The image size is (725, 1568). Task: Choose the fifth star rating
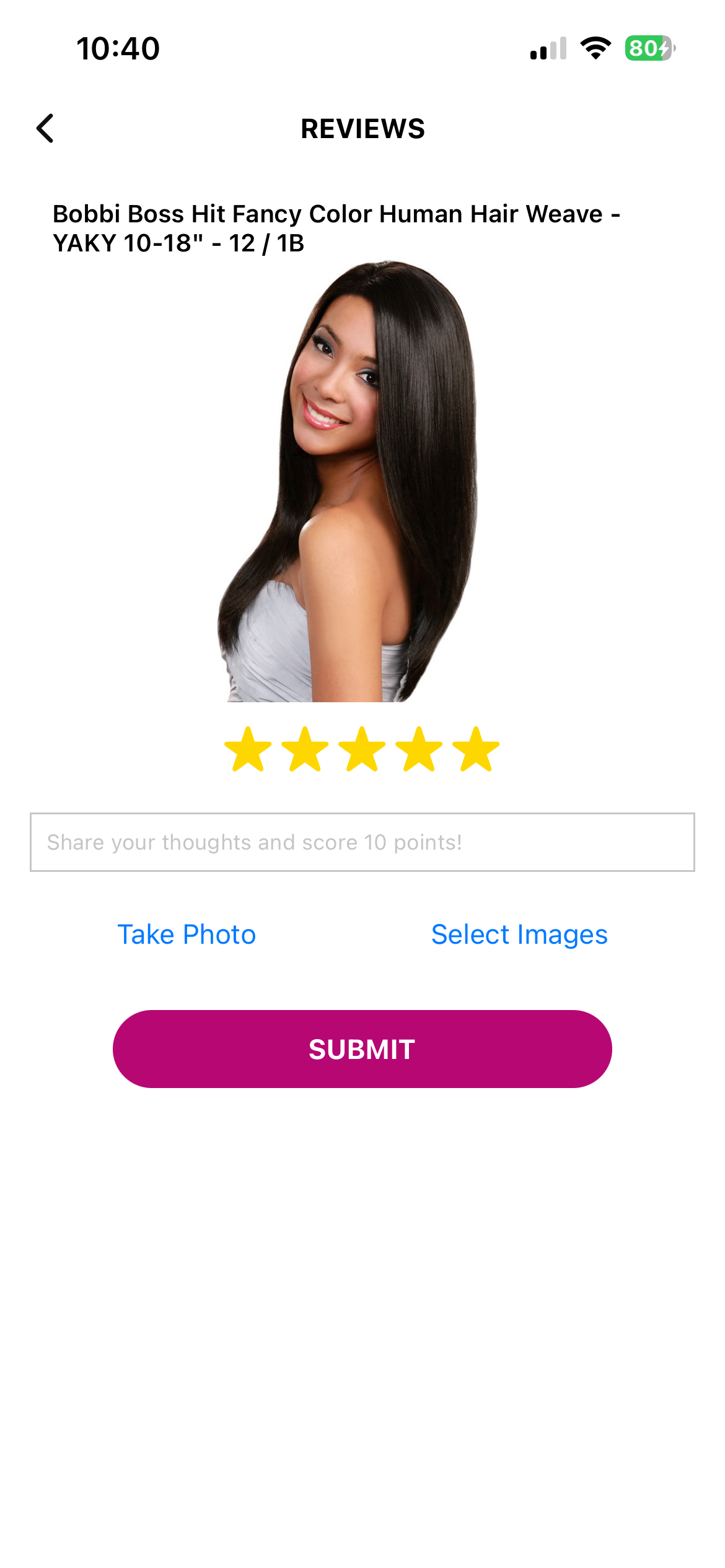476,749
